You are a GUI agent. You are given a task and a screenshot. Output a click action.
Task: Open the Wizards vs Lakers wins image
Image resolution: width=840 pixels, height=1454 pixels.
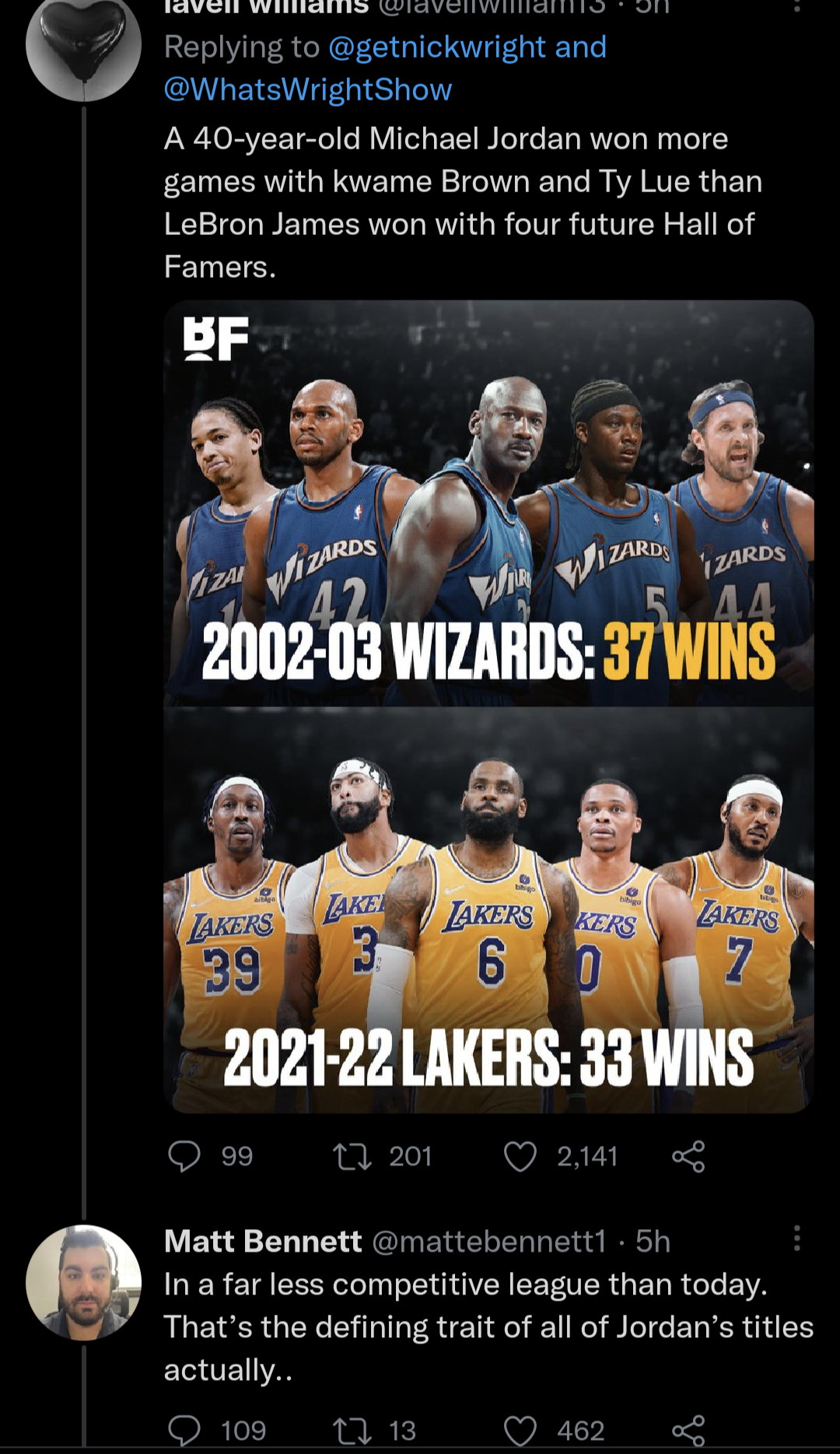click(x=488, y=706)
